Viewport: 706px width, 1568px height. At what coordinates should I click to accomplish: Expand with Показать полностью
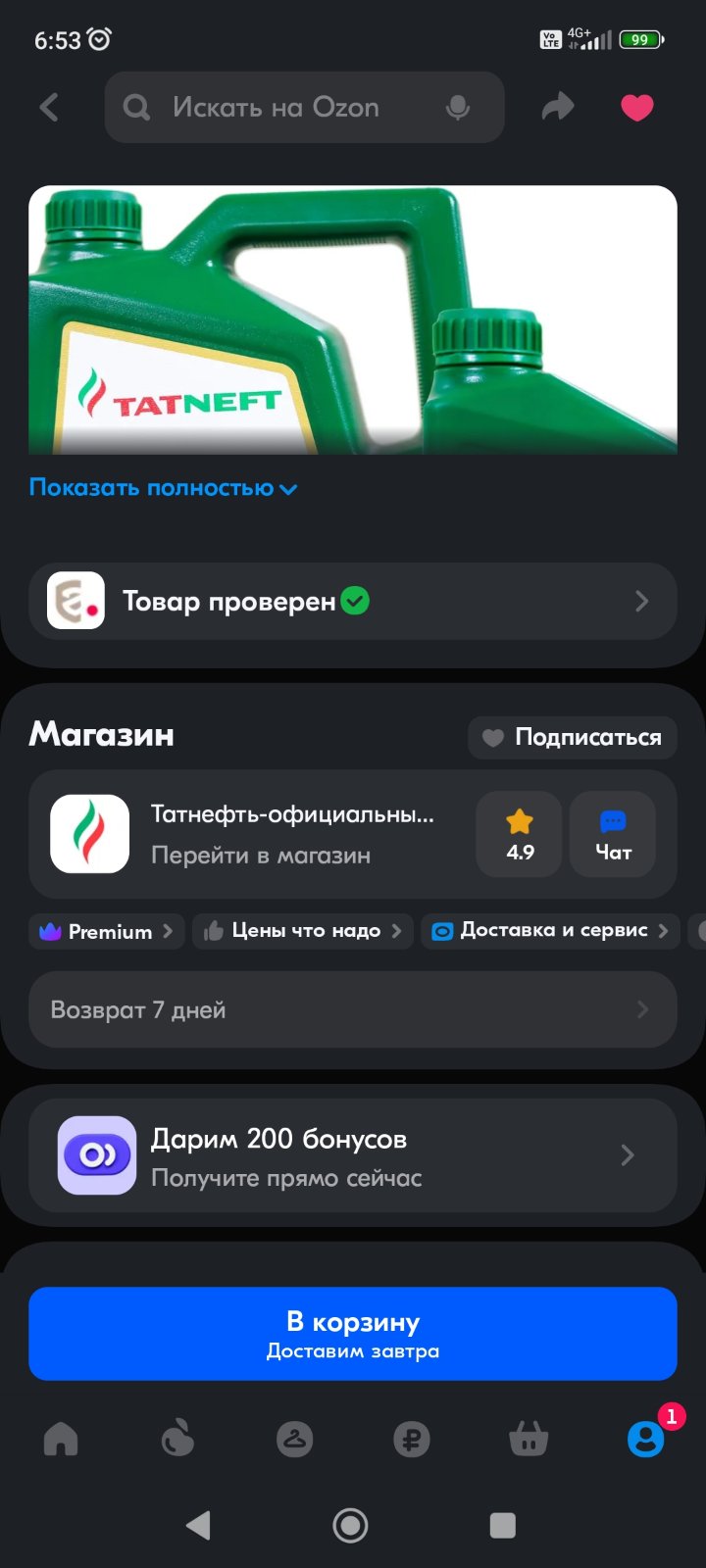pos(163,487)
